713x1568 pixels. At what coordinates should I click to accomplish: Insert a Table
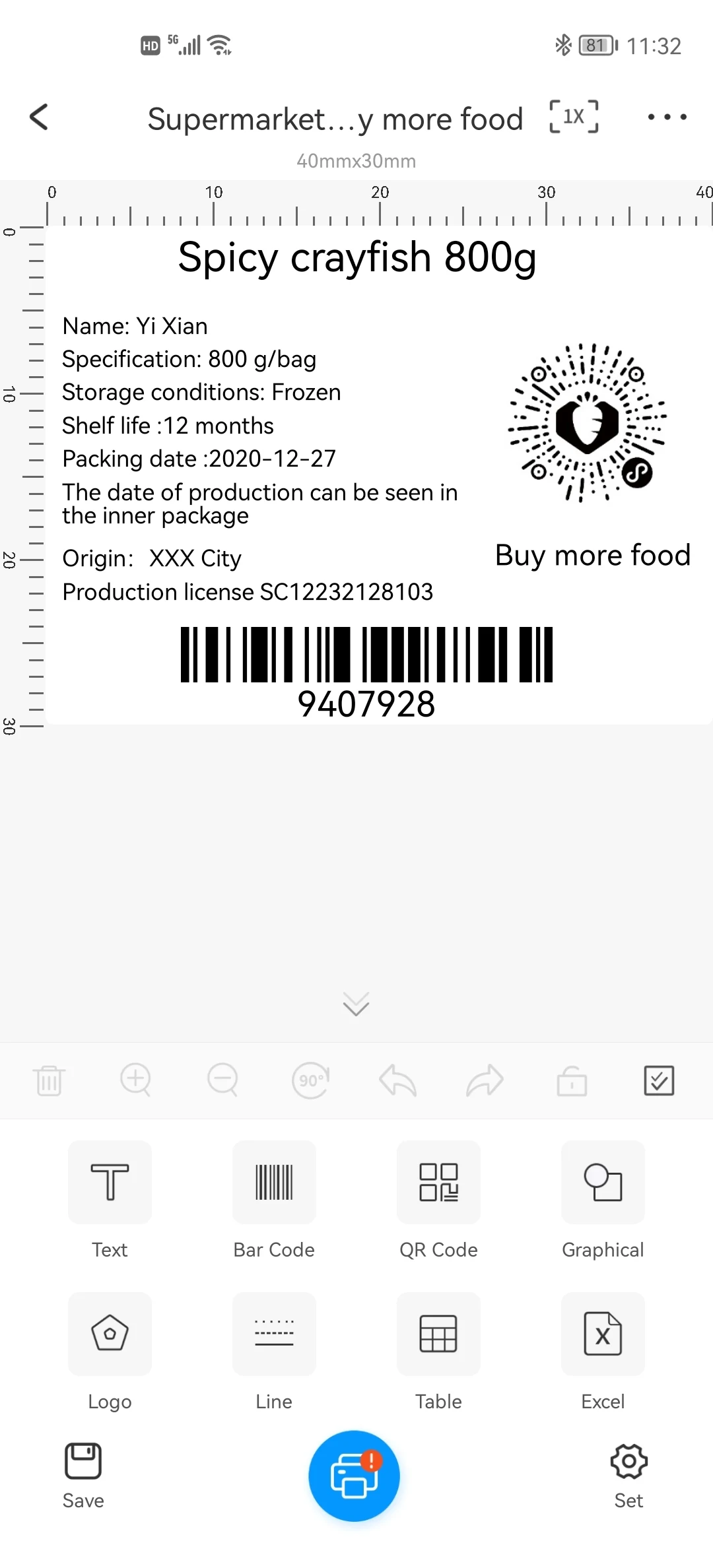tap(438, 1334)
